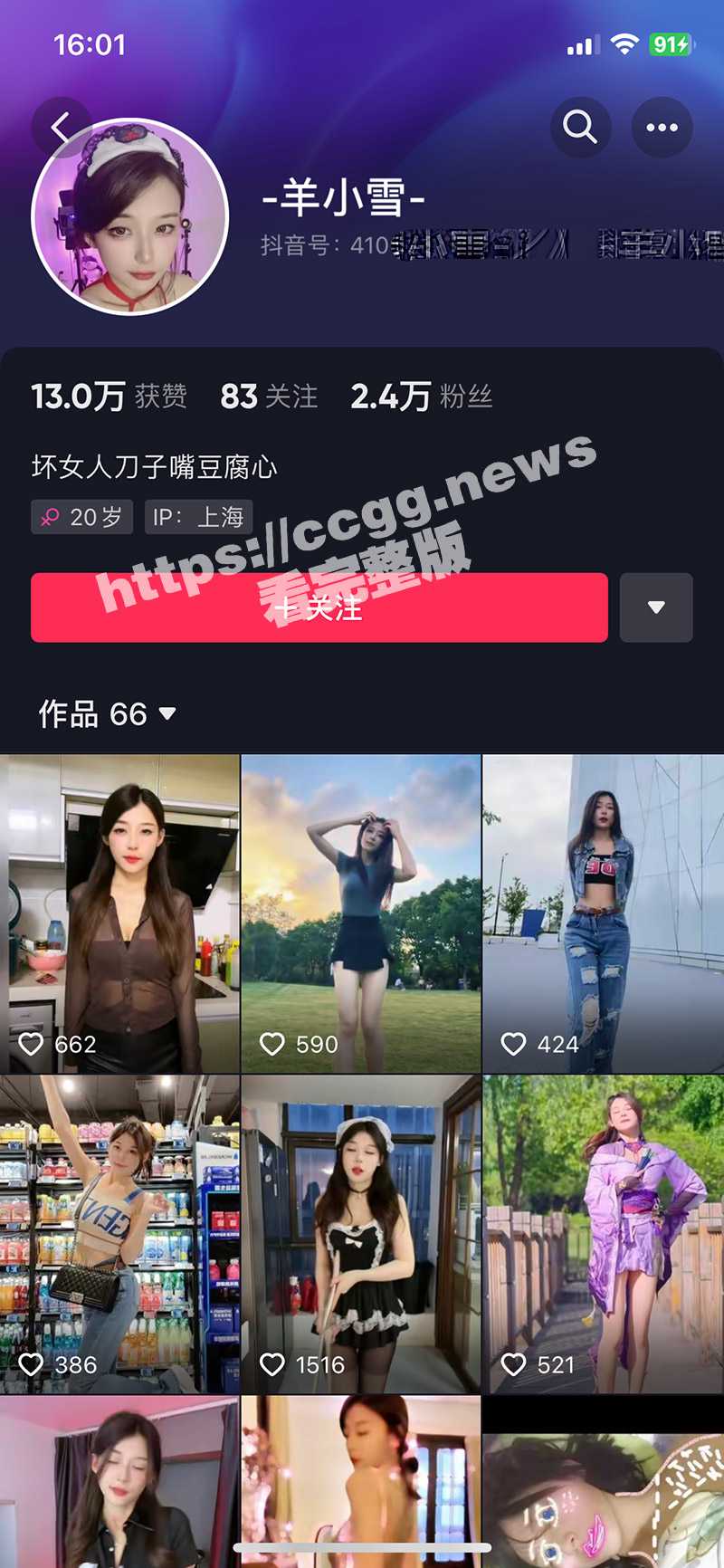View the profile avatar photo
Image resolution: width=724 pixels, height=1568 pixels.
tap(130, 215)
